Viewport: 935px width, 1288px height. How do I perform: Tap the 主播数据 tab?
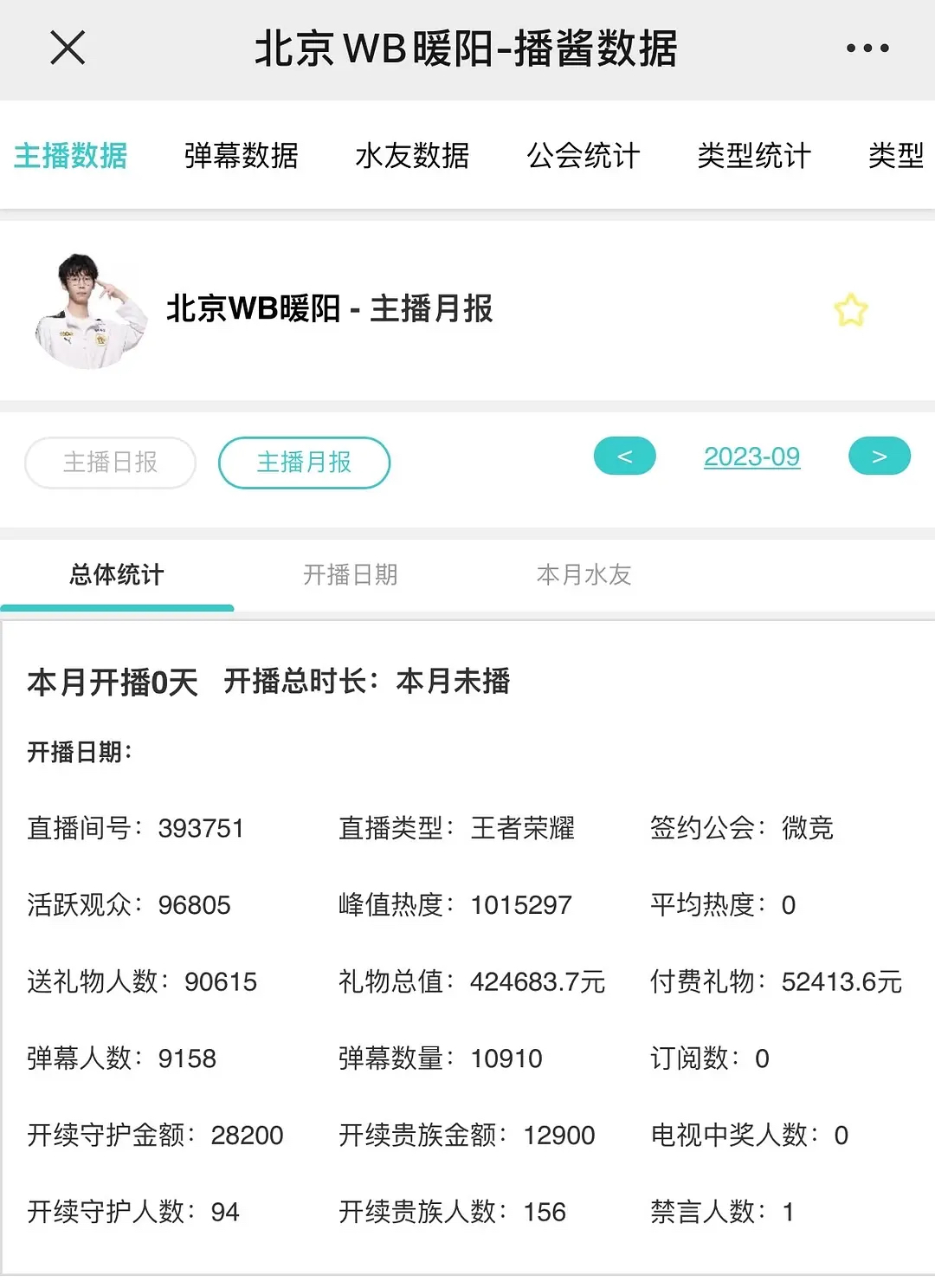(71, 156)
